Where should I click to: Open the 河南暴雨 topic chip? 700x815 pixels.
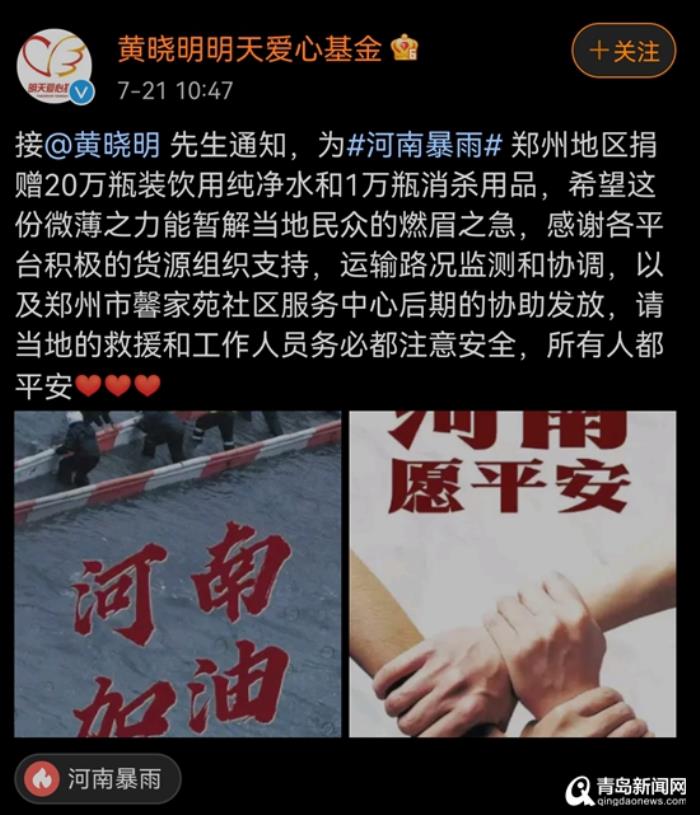[97, 779]
